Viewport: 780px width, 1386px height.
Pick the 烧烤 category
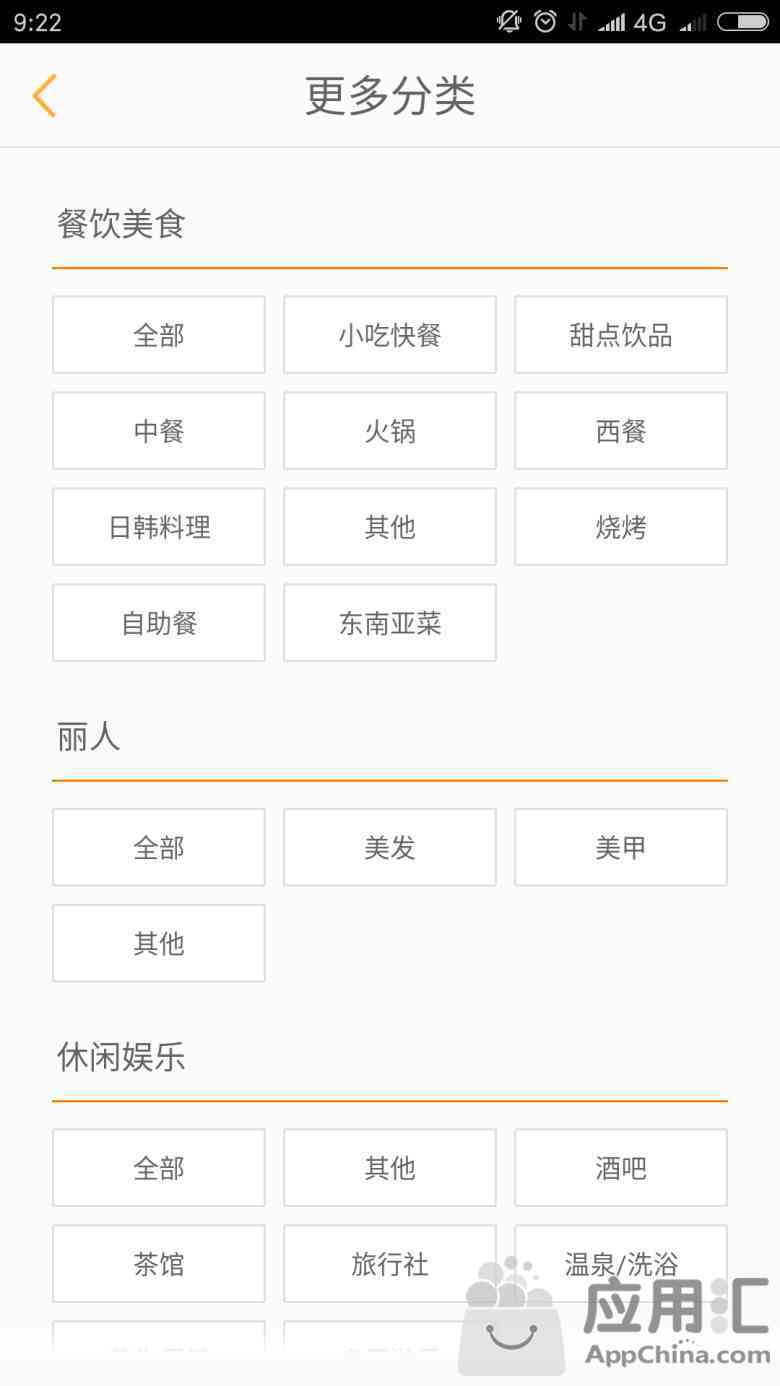[x=621, y=527]
